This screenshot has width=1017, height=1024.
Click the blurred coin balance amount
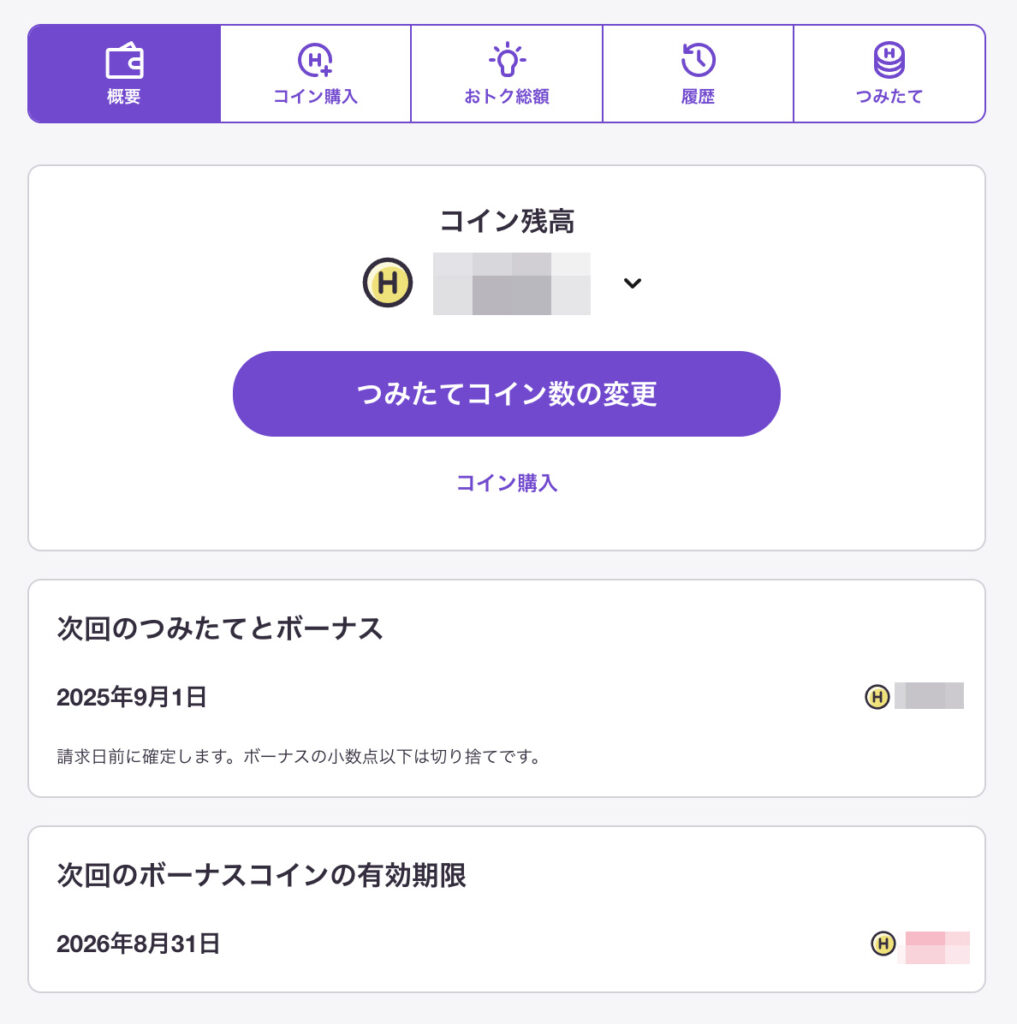(510, 283)
